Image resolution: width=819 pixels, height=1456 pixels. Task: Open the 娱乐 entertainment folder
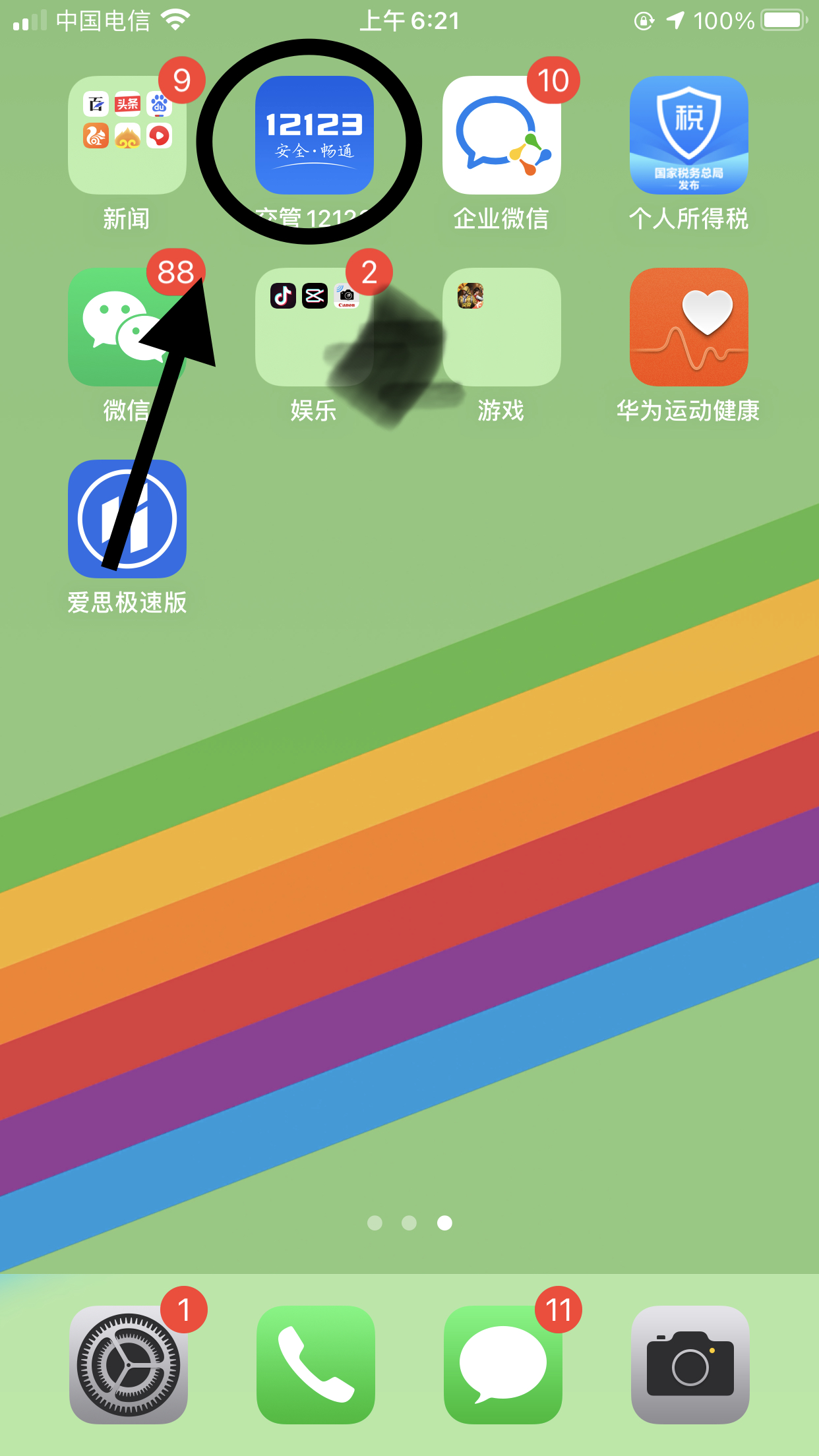click(315, 326)
